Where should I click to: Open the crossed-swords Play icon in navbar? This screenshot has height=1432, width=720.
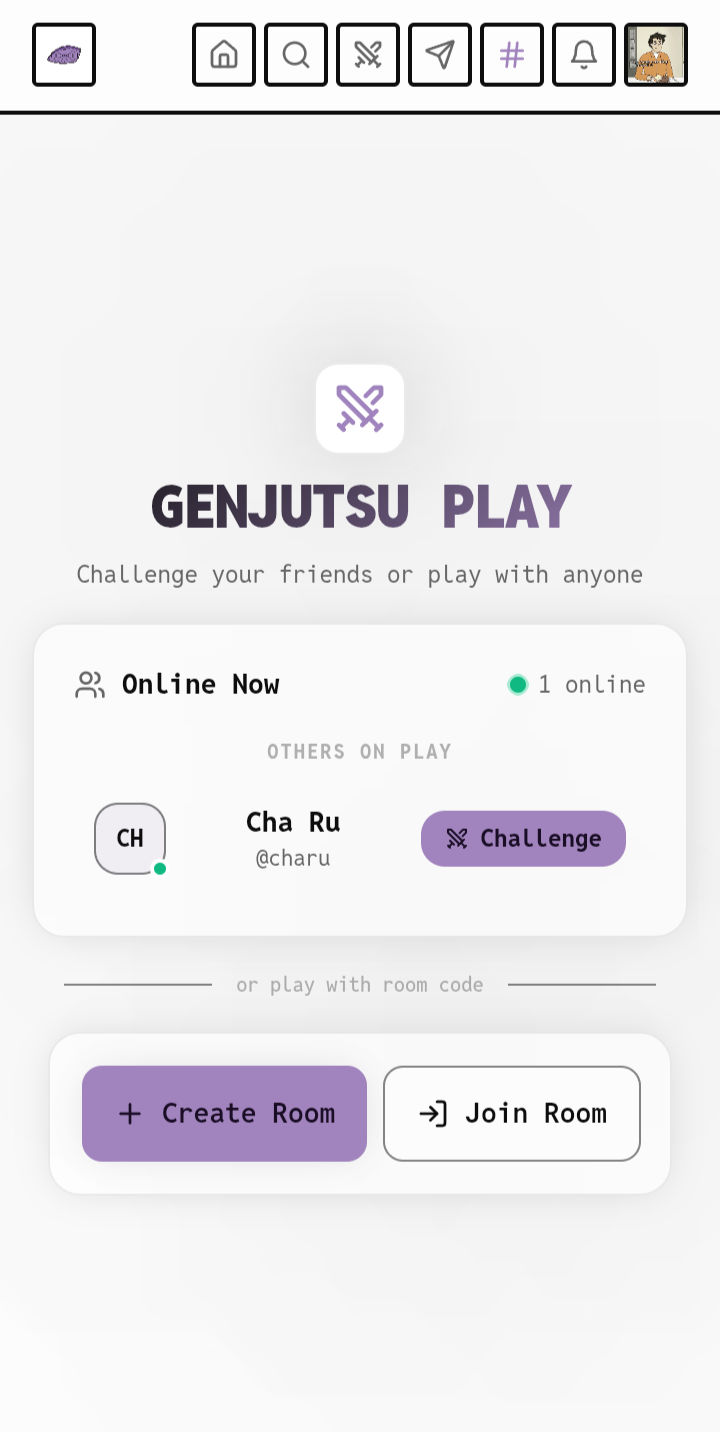tap(367, 55)
